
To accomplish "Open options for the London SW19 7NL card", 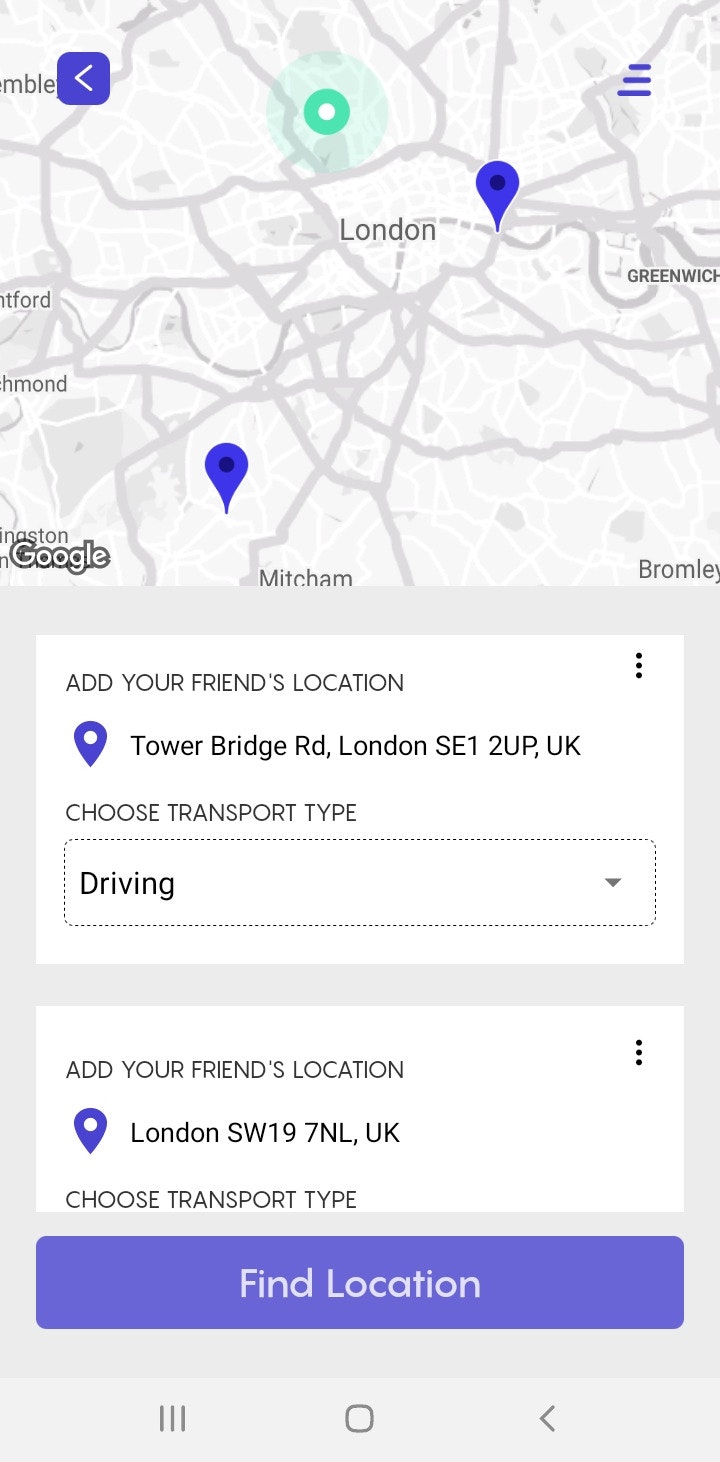I will pos(638,1052).
